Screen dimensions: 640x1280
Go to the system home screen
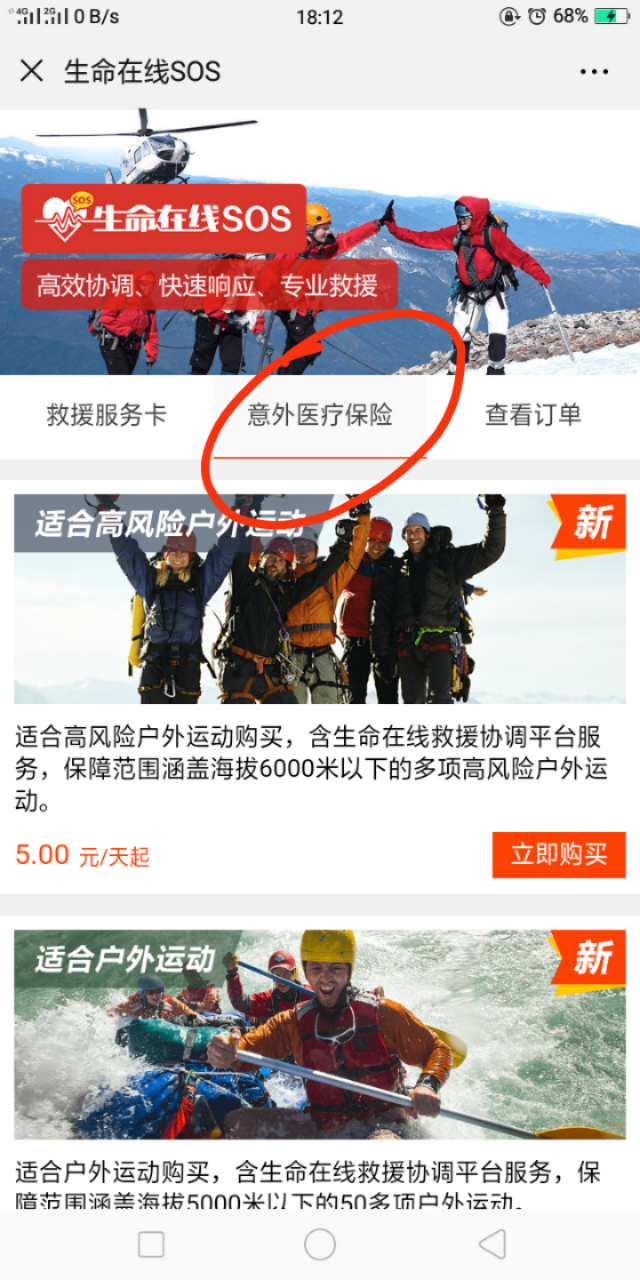(320, 1244)
